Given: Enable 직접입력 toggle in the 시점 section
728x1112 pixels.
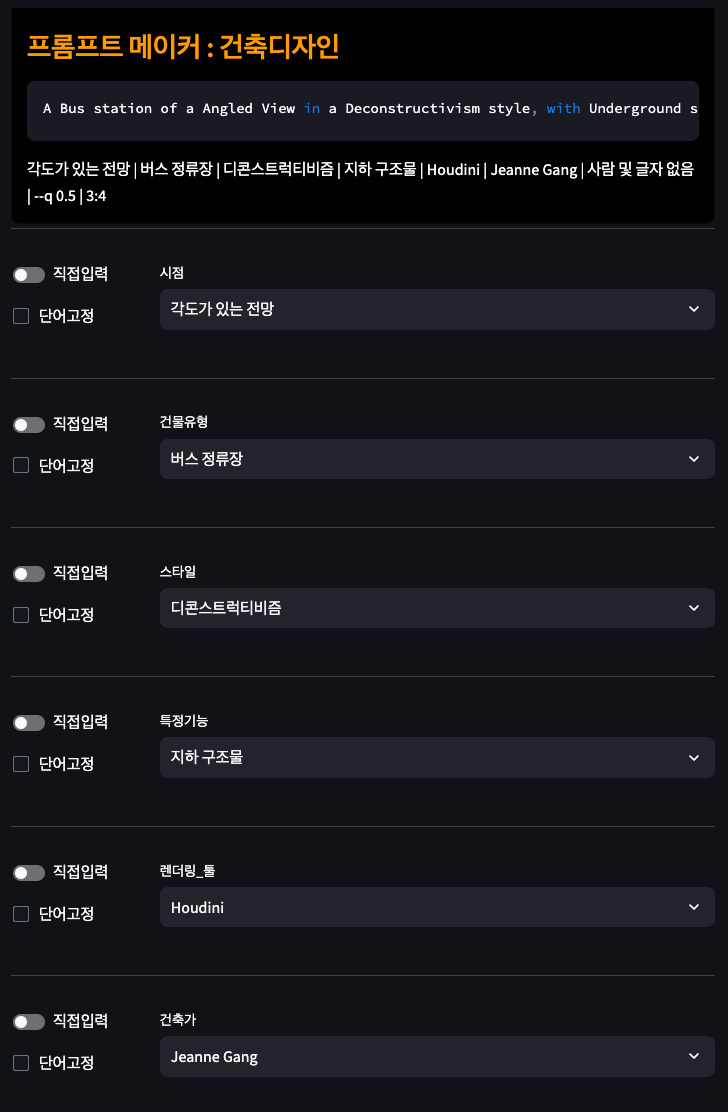Looking at the screenshot, I should (29, 274).
